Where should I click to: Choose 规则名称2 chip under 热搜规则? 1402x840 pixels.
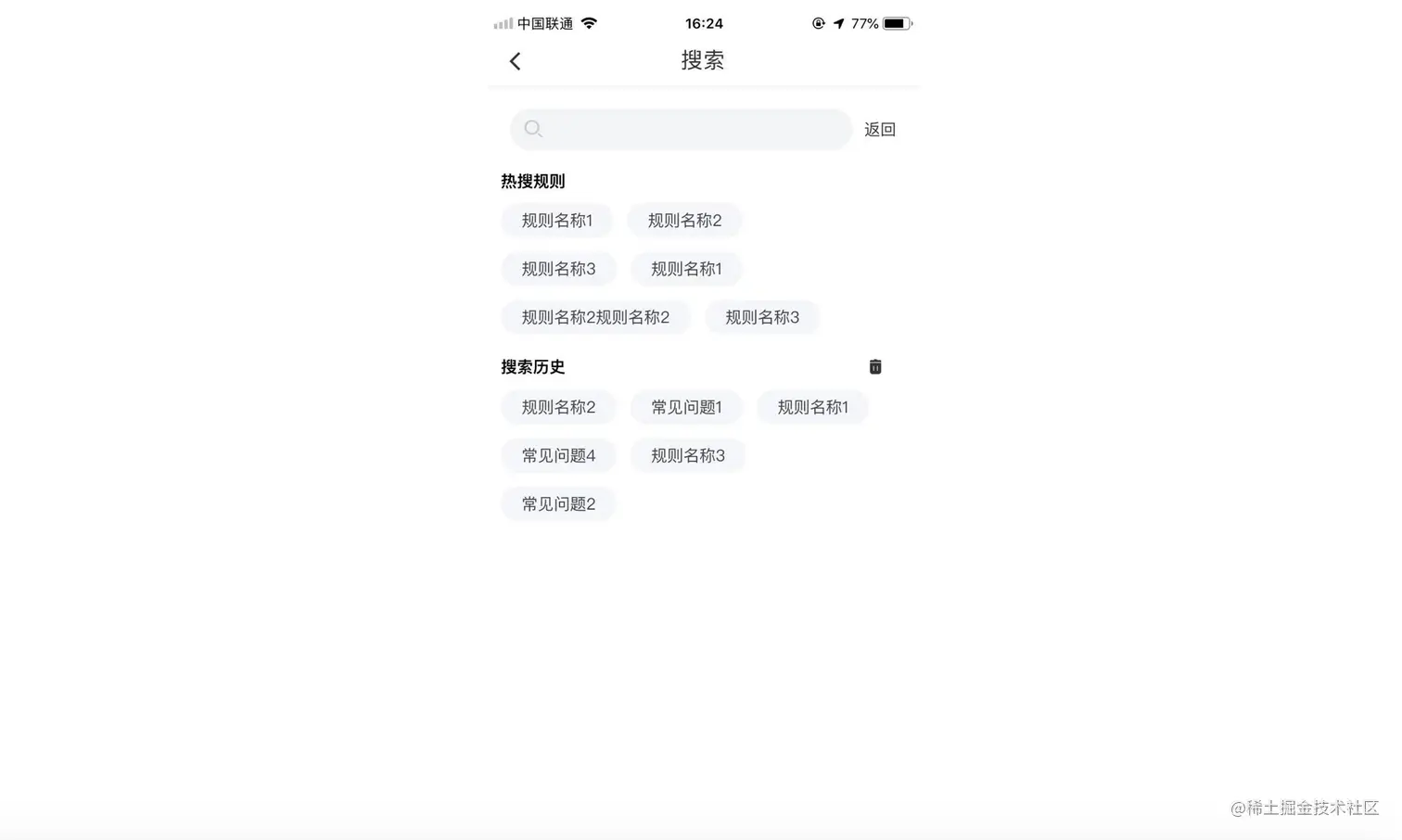point(684,221)
